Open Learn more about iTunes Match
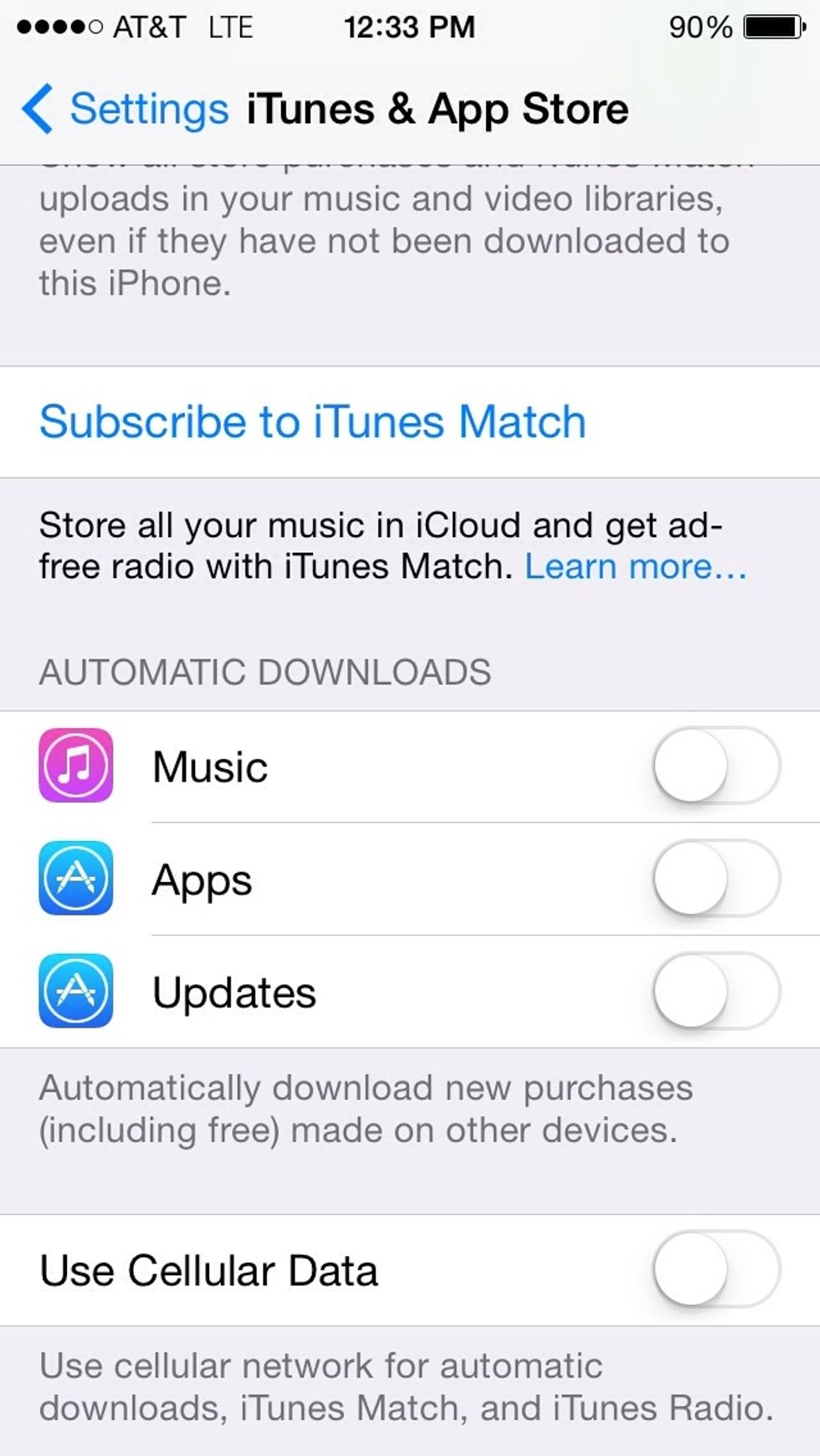The width and height of the screenshot is (820, 1456). tap(636, 567)
